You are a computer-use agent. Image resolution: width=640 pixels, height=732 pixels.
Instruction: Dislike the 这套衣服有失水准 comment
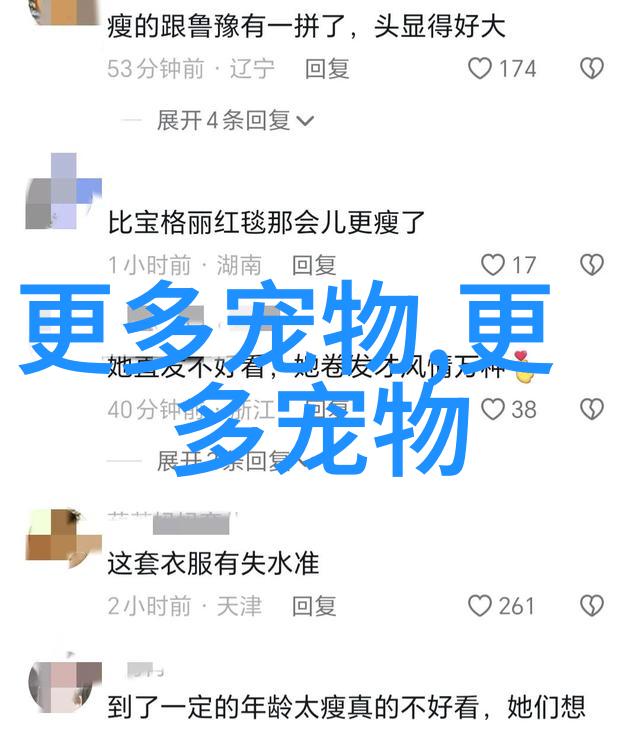coord(592,606)
